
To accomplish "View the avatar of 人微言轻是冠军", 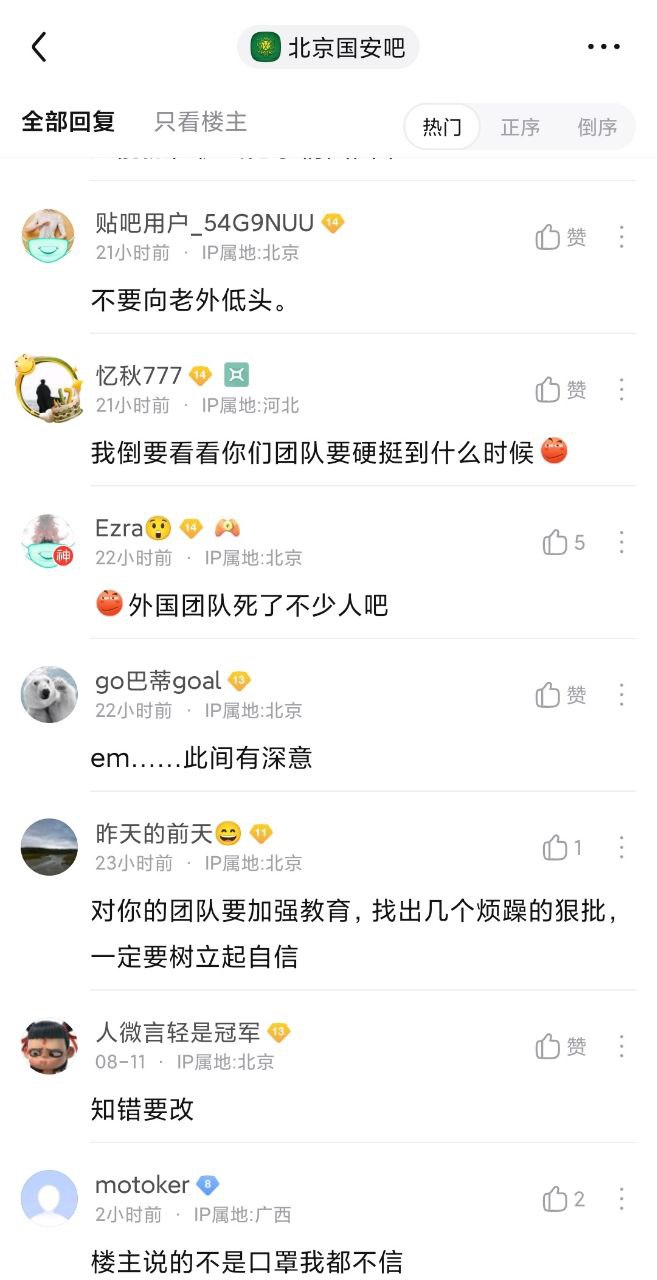I will point(49,1047).
